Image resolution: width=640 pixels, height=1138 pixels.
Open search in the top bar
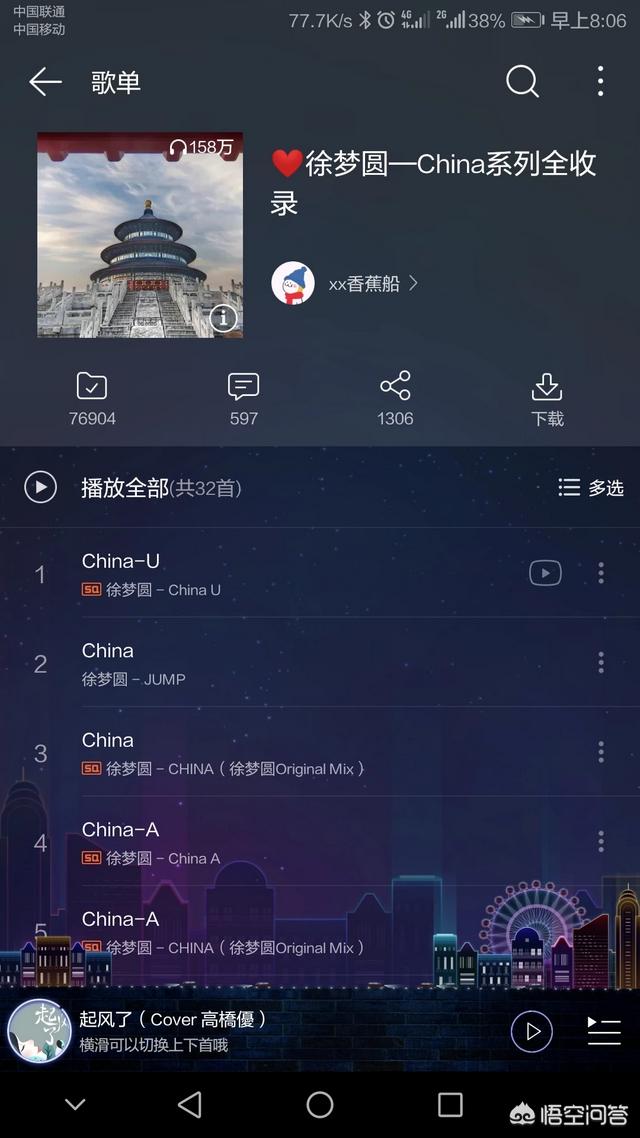click(x=522, y=82)
